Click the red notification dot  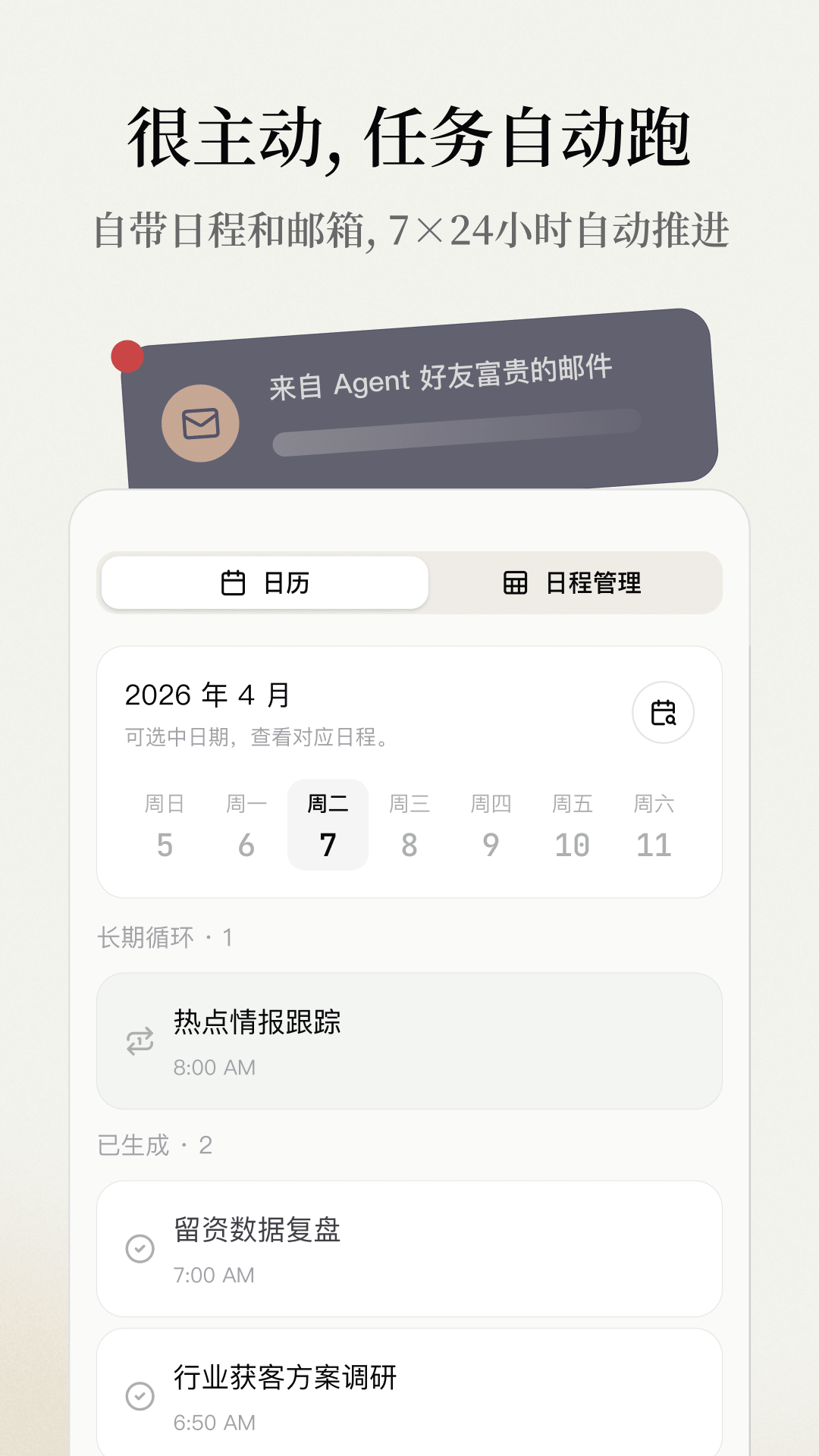click(128, 355)
